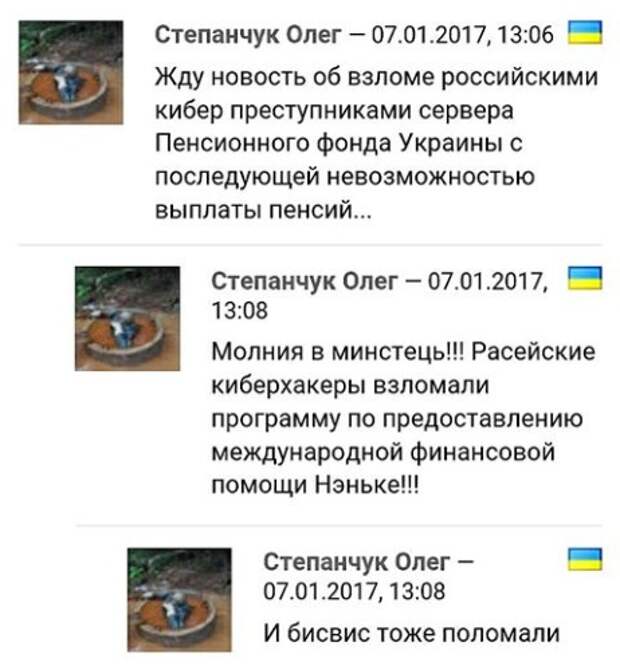
Task: Tap the avatar beside the 'Молния в минстець' reply
Action: tap(128, 318)
